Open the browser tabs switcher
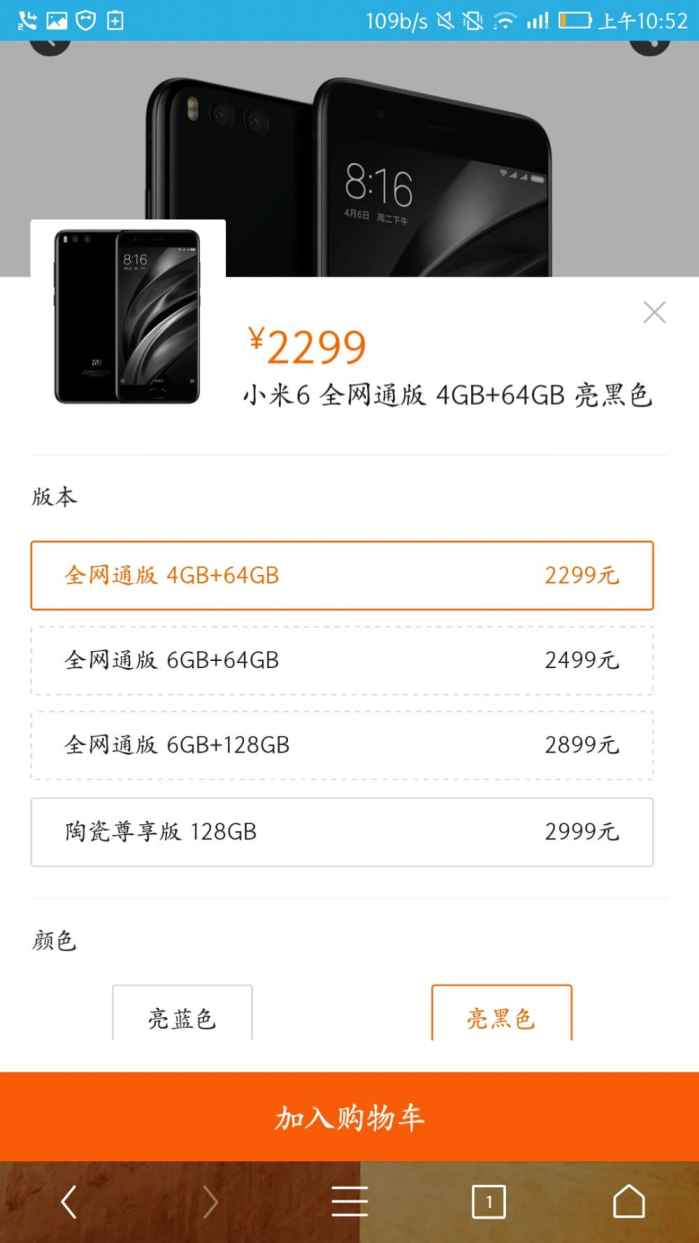The height and width of the screenshot is (1243, 699). coord(488,1202)
